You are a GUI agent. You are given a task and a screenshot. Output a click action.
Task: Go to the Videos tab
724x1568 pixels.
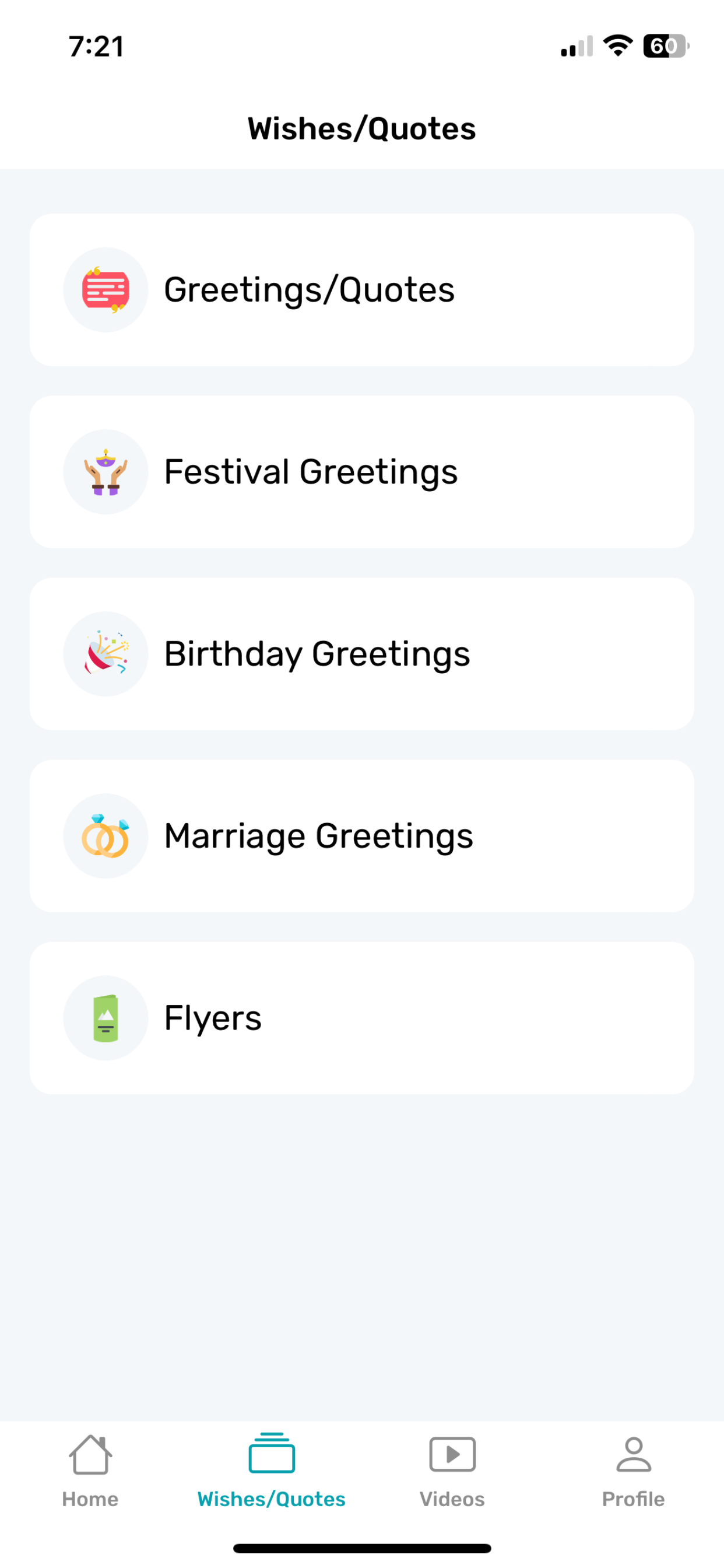pyautogui.click(x=452, y=1469)
